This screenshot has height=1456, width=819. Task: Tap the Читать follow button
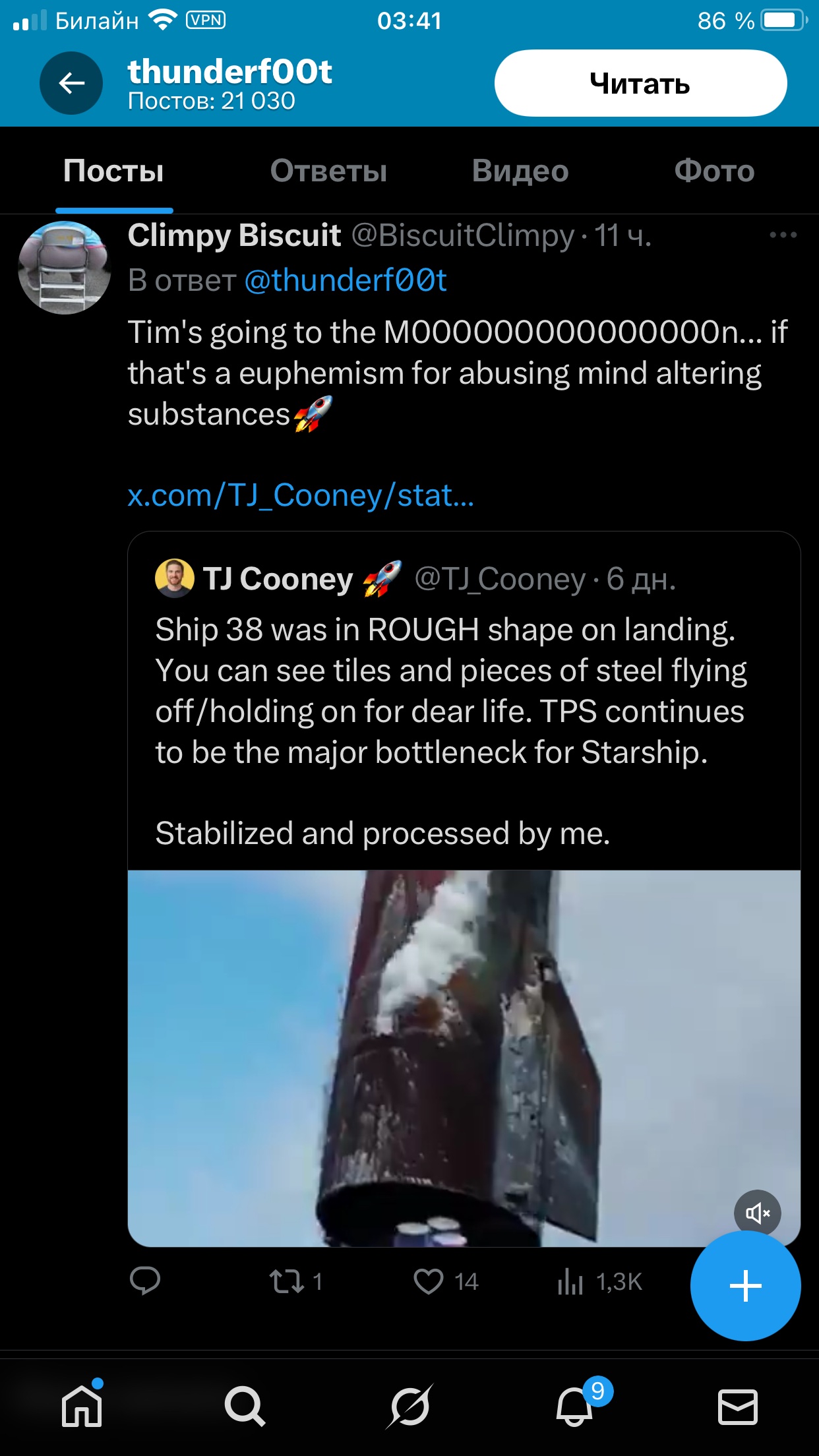click(x=640, y=84)
